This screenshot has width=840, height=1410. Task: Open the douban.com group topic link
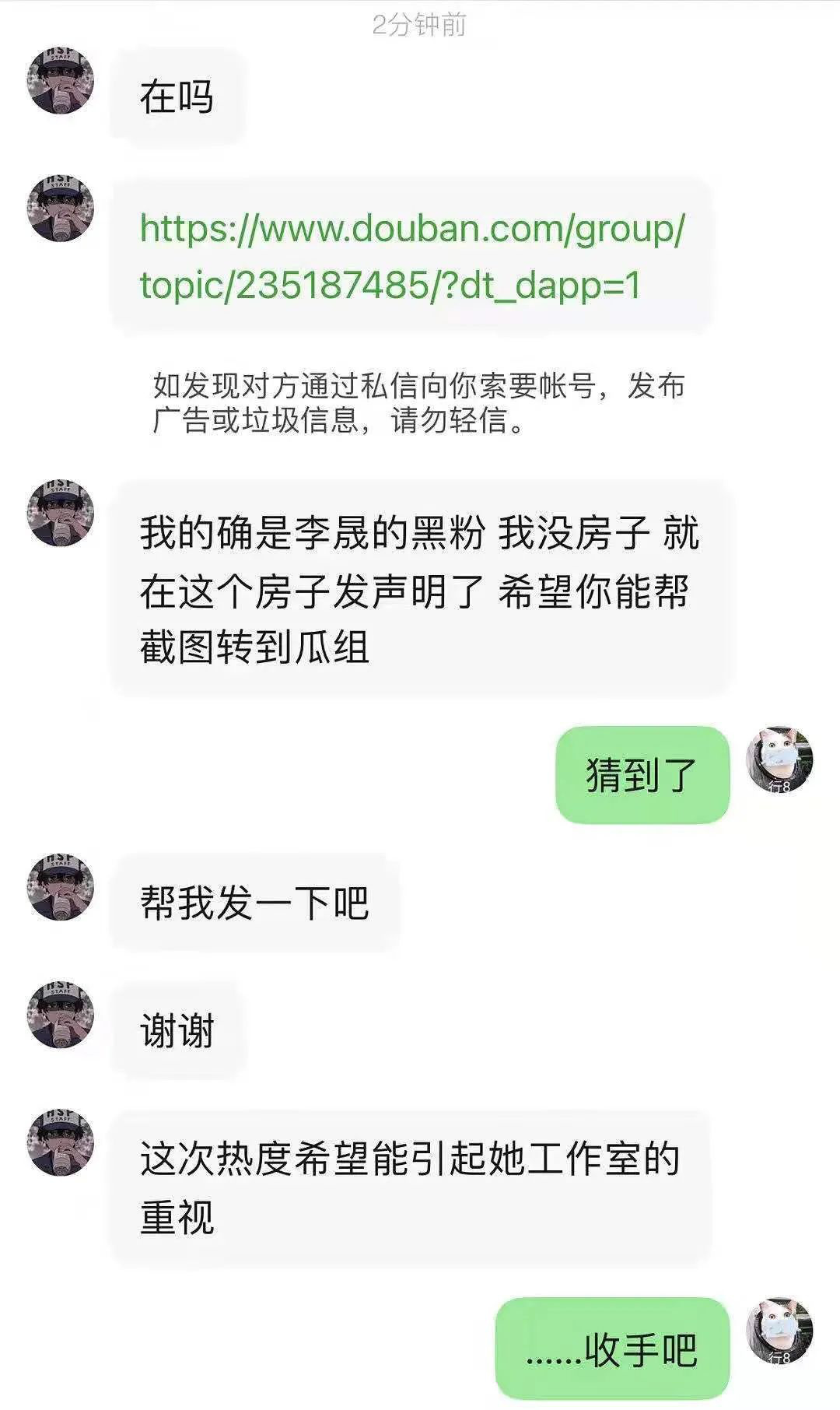pyautogui.click(x=411, y=256)
